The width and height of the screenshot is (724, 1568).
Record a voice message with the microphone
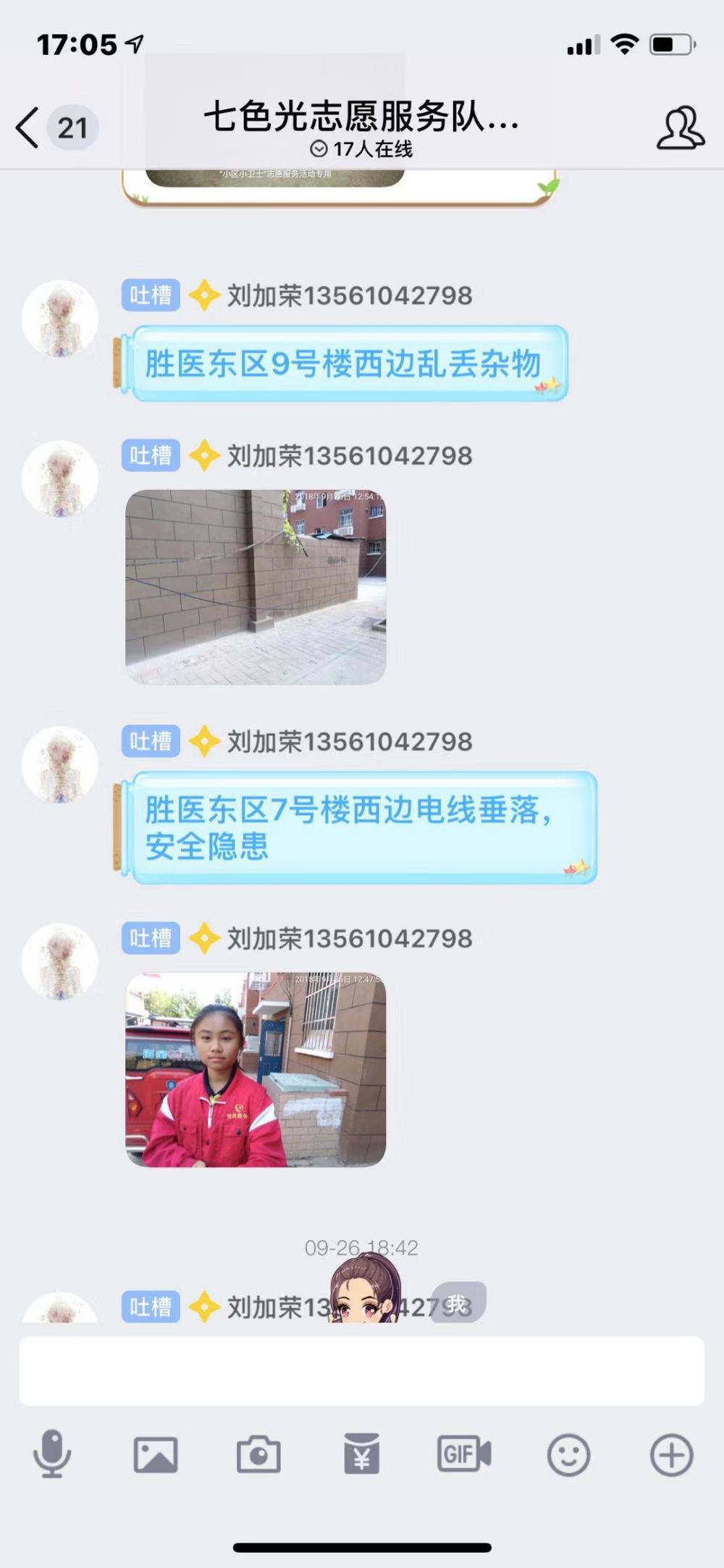[x=52, y=1454]
